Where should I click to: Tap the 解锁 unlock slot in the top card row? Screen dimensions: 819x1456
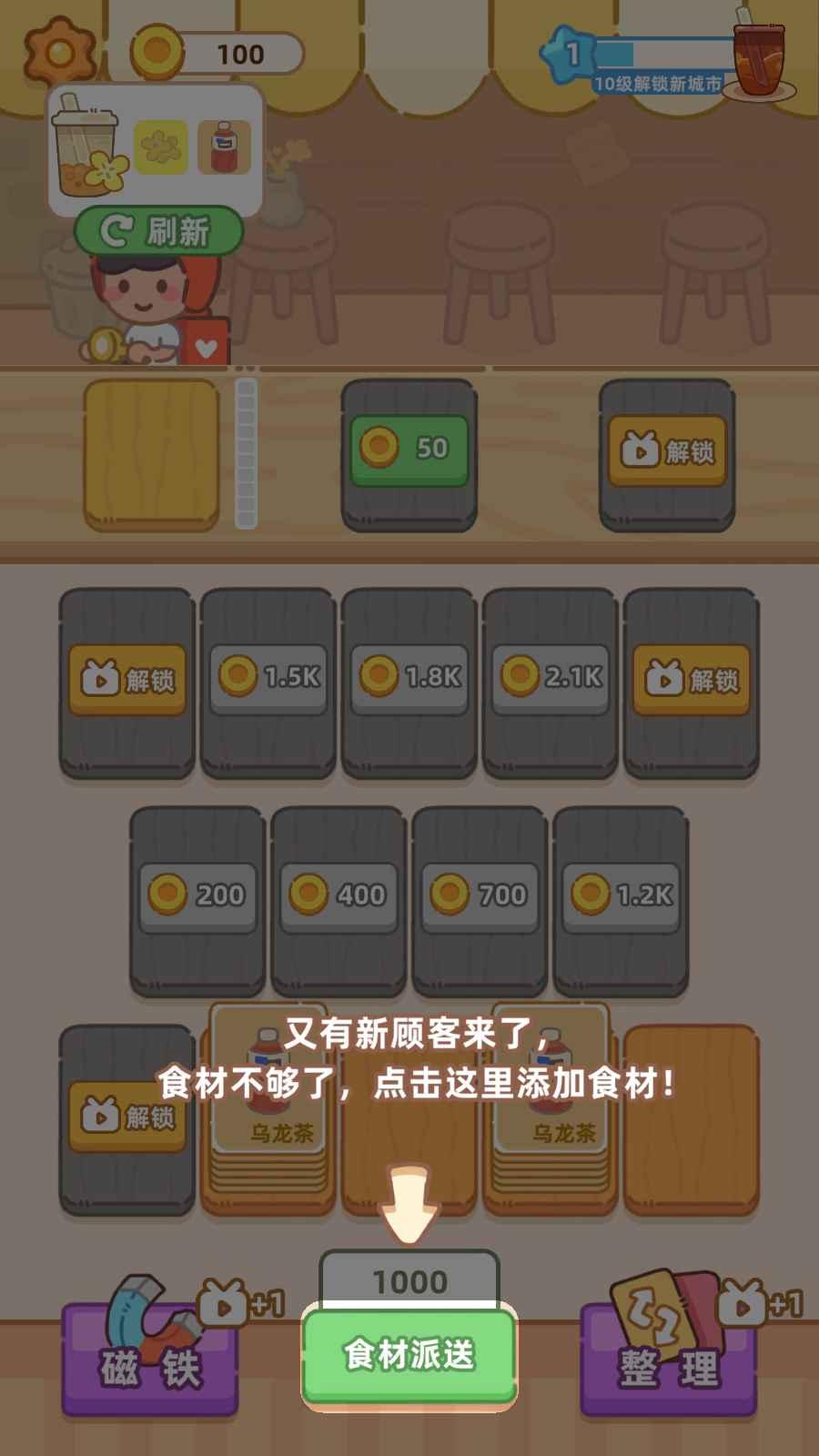click(669, 450)
